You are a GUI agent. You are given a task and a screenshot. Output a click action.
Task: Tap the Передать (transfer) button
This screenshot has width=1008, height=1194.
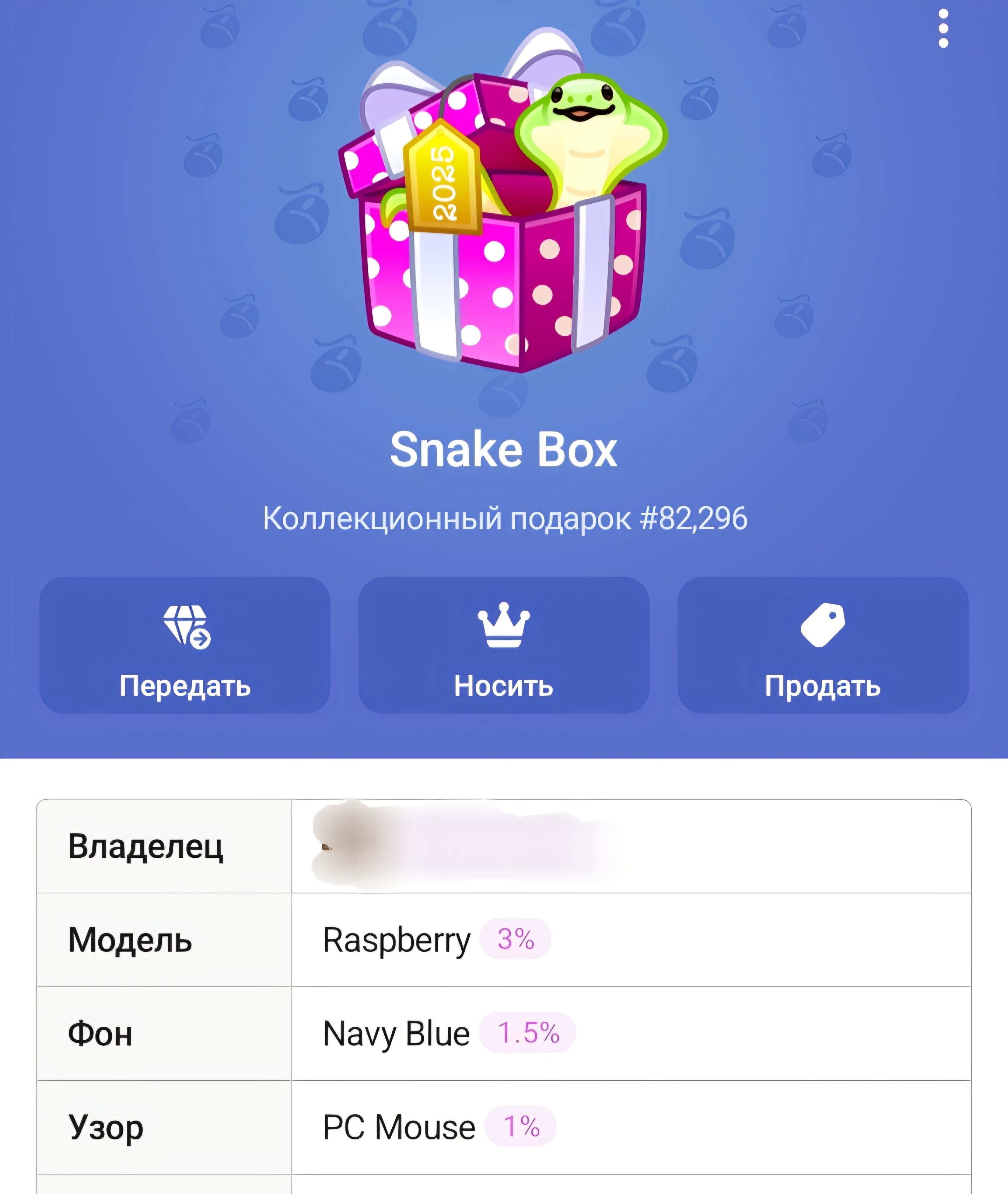pos(184,646)
